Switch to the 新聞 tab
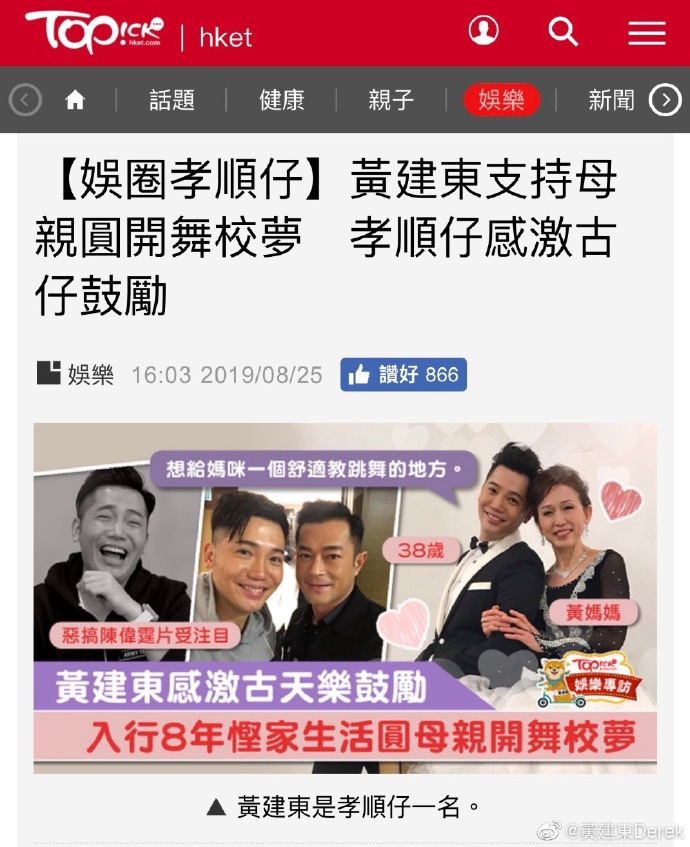This screenshot has height=847, width=690. [611, 100]
